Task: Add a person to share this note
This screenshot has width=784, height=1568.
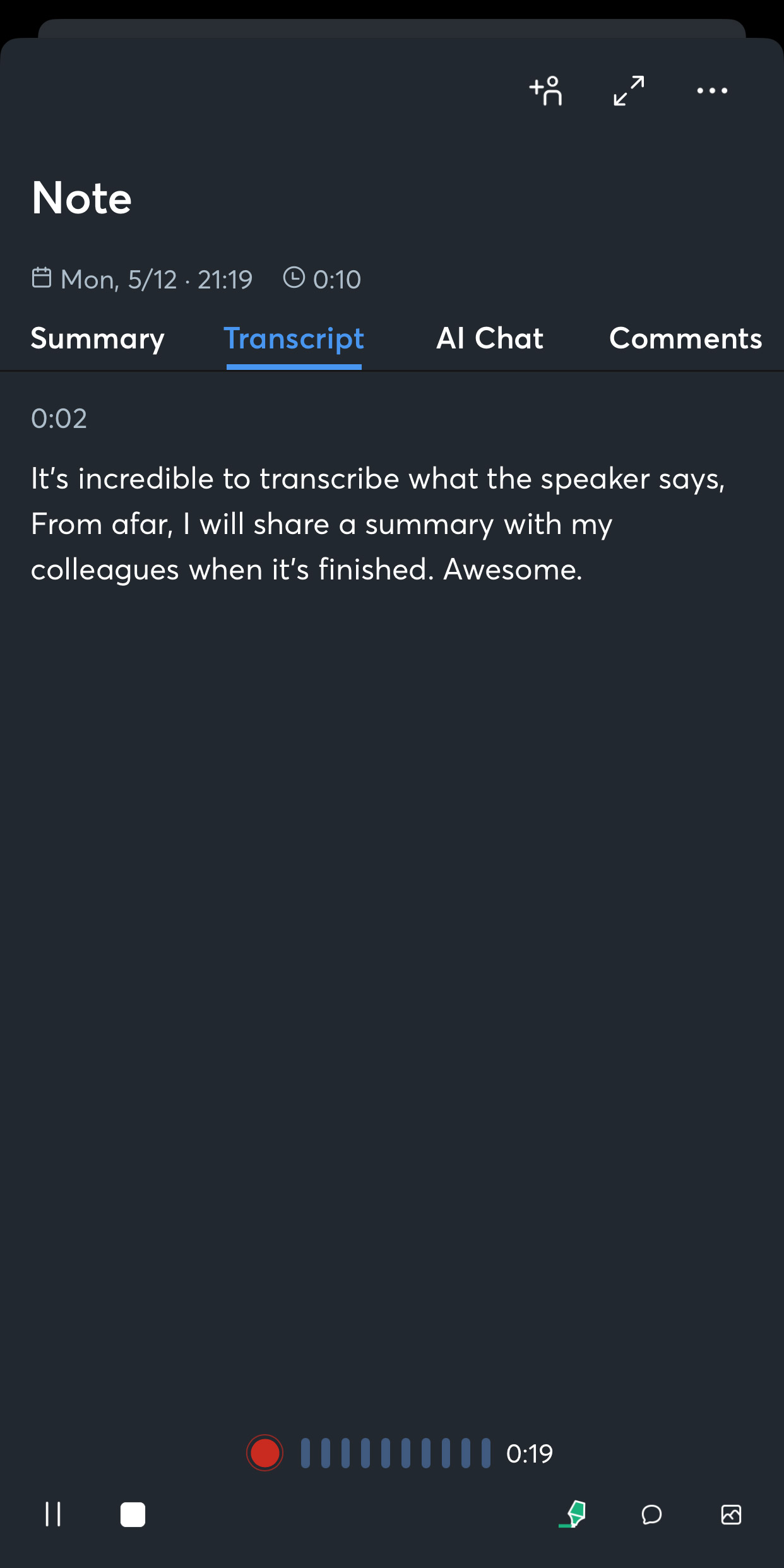Action: click(546, 91)
